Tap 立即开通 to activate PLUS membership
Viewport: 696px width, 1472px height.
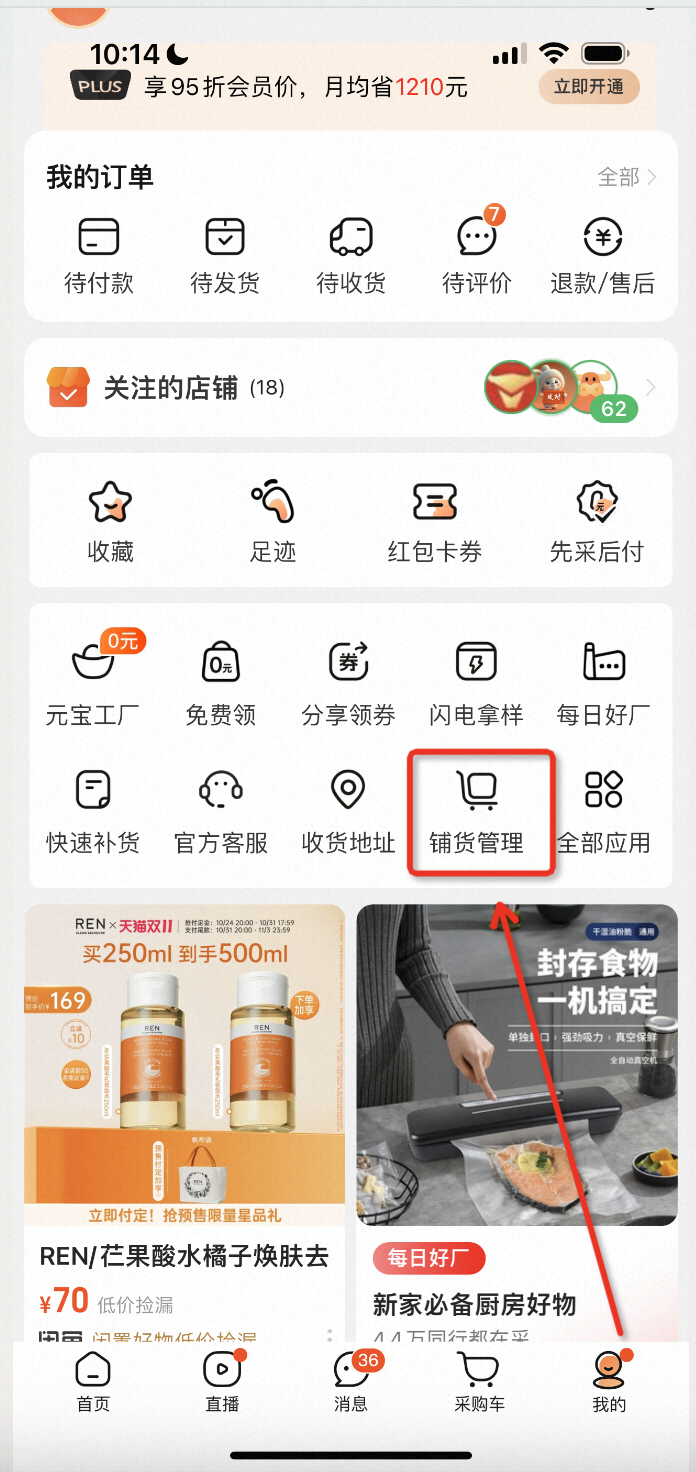[589, 86]
